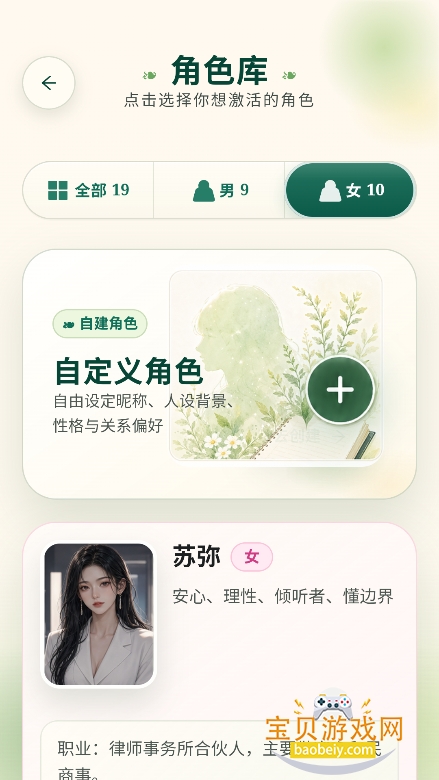Tap the plus button to create a role
Screen dimensions: 439x780
341,390
